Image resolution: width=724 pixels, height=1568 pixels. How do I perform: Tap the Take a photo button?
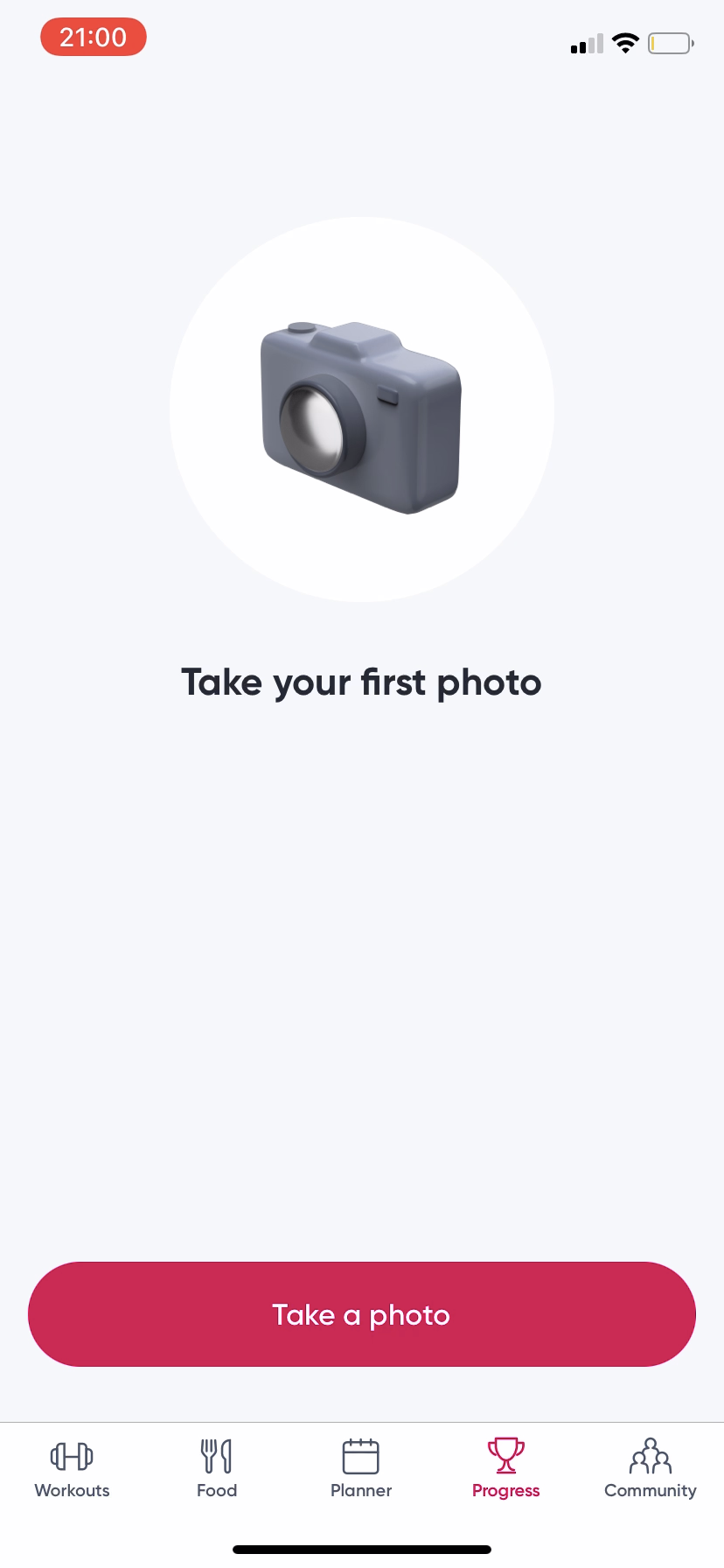pos(362,1313)
